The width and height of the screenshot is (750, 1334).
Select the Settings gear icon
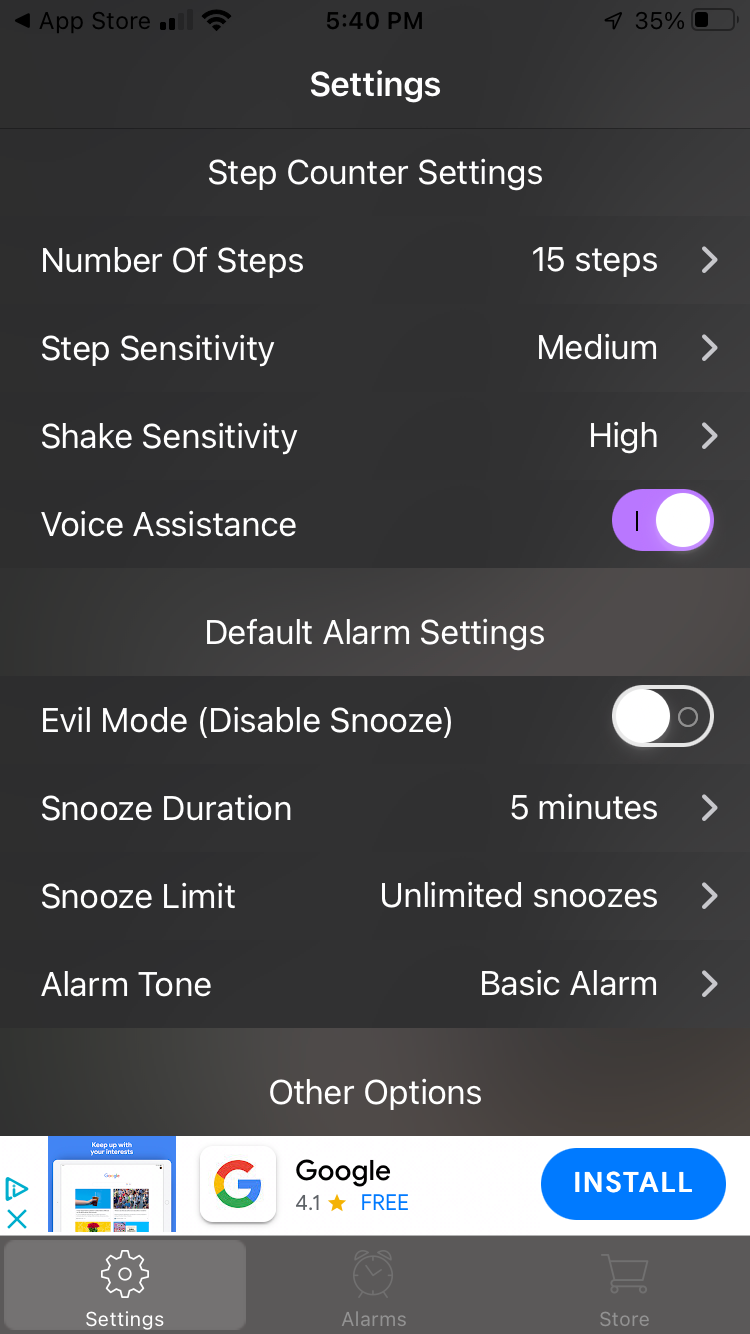124,1273
